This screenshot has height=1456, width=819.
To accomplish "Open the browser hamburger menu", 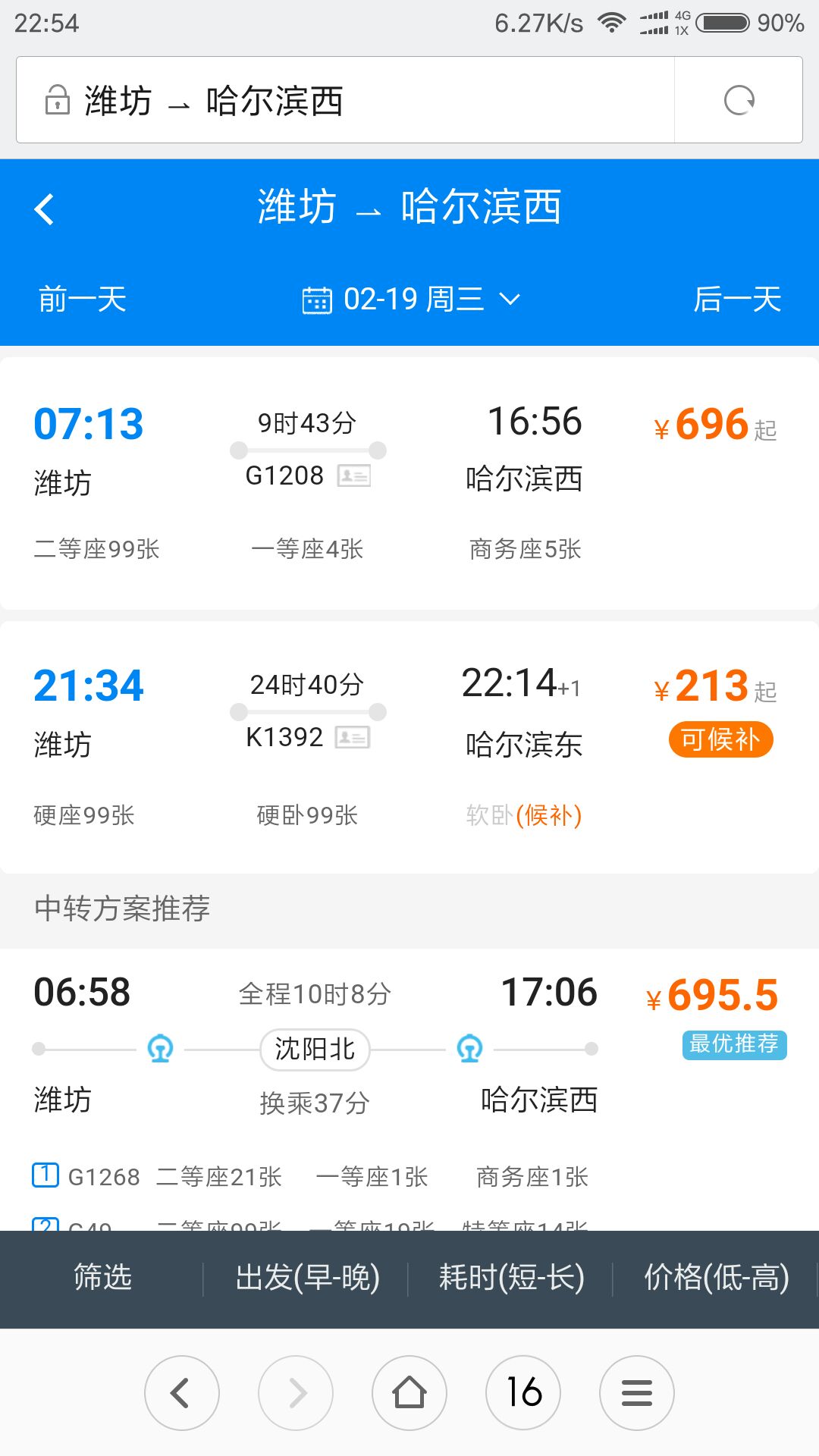I will pos(637,1393).
